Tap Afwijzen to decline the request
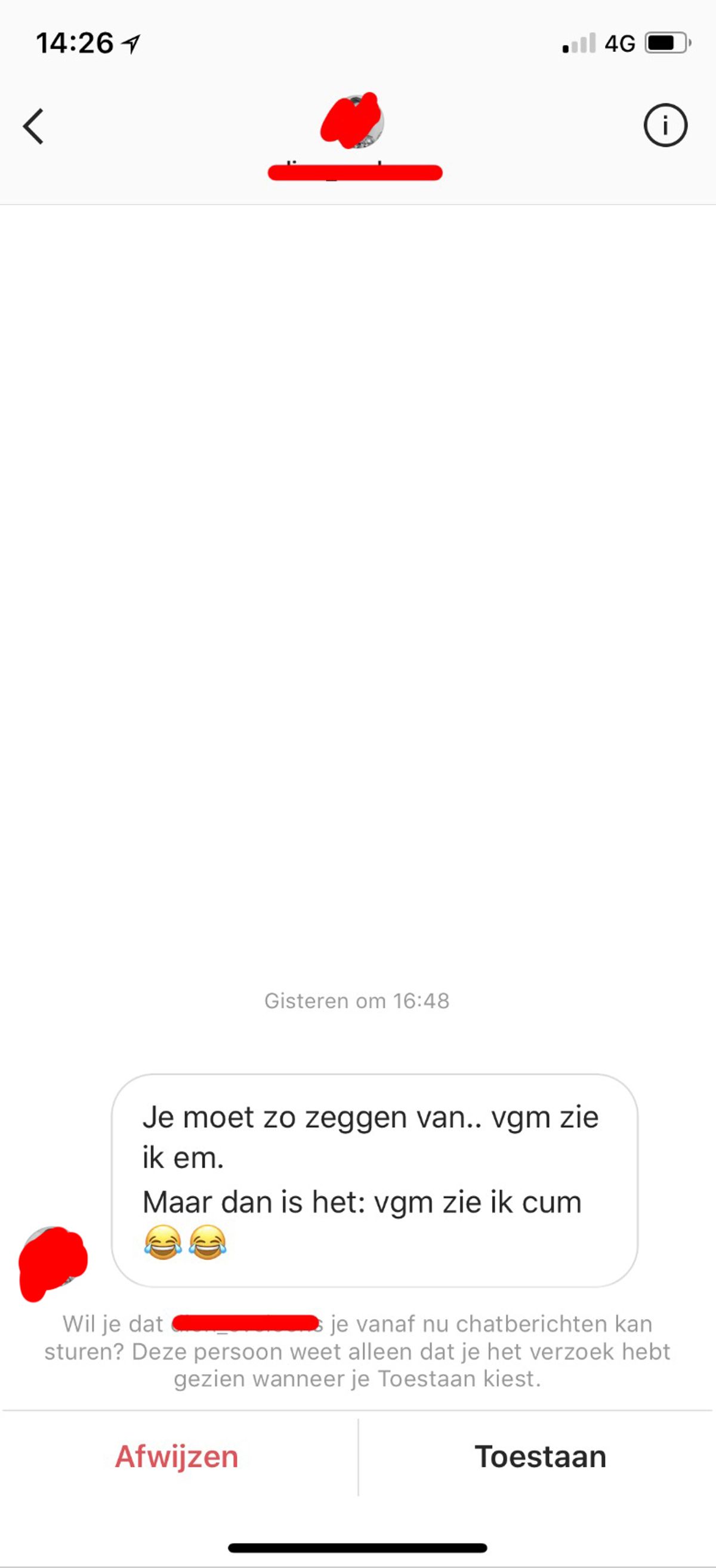 coord(177,1456)
